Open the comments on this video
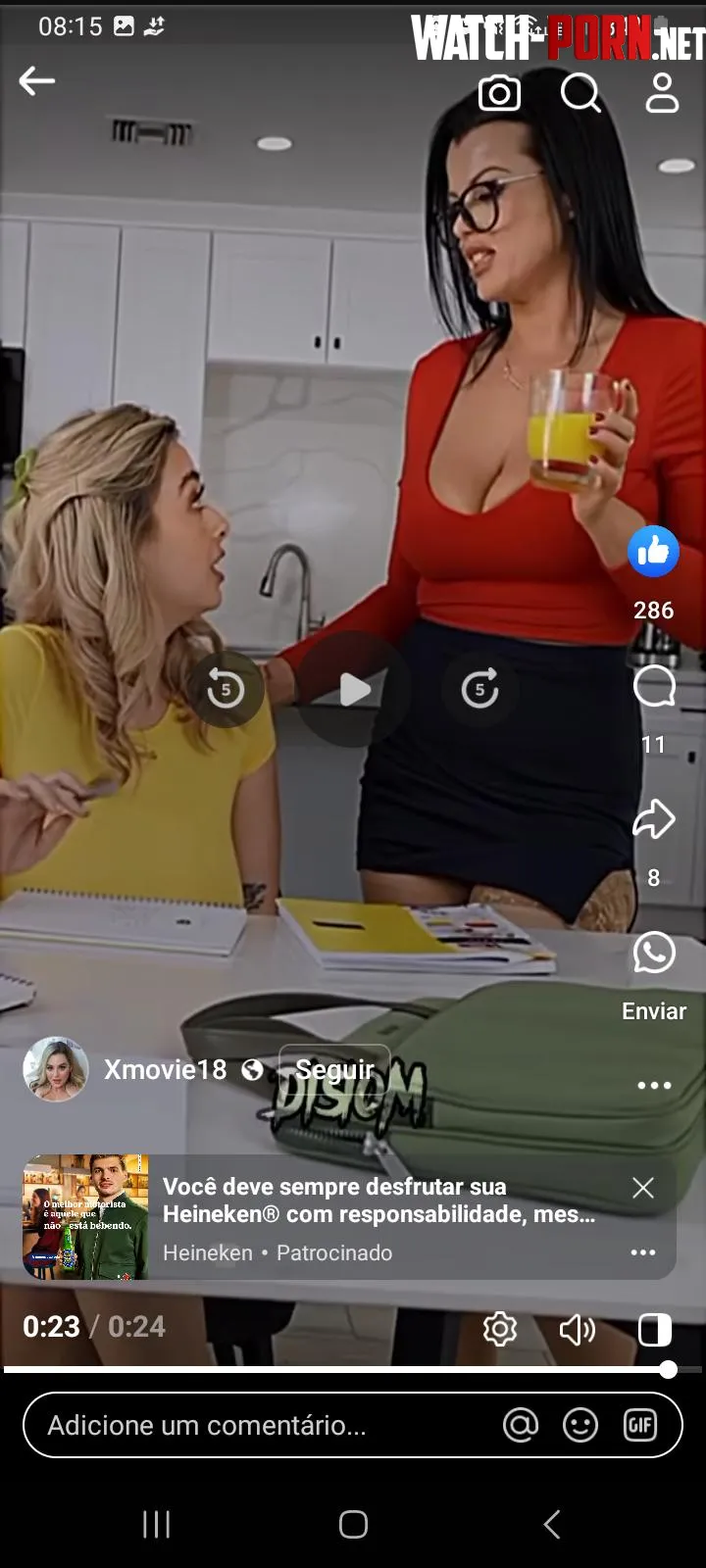The height and width of the screenshot is (1568, 706). (653, 688)
